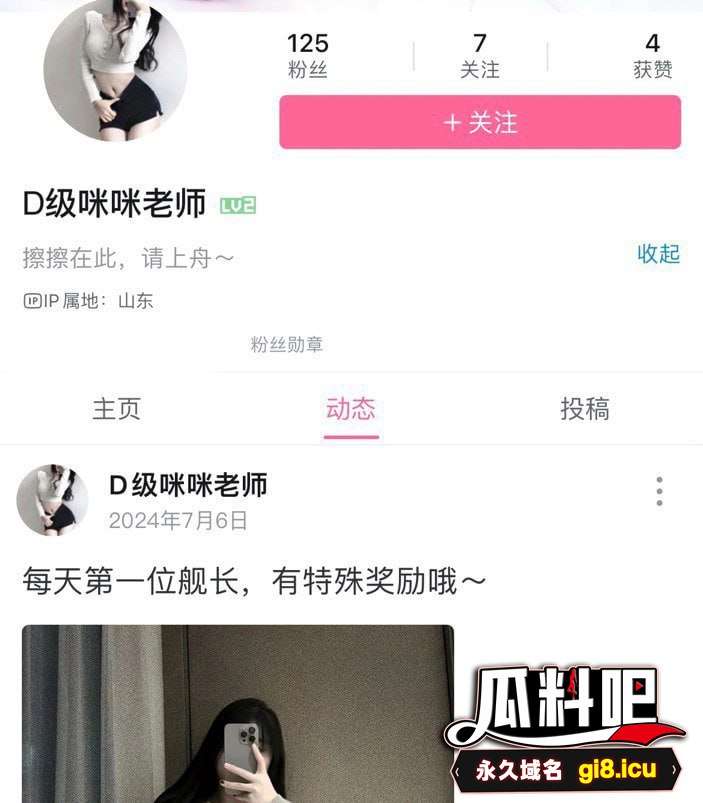Open the mirror selfie post image
The image size is (703, 803).
pos(238,714)
